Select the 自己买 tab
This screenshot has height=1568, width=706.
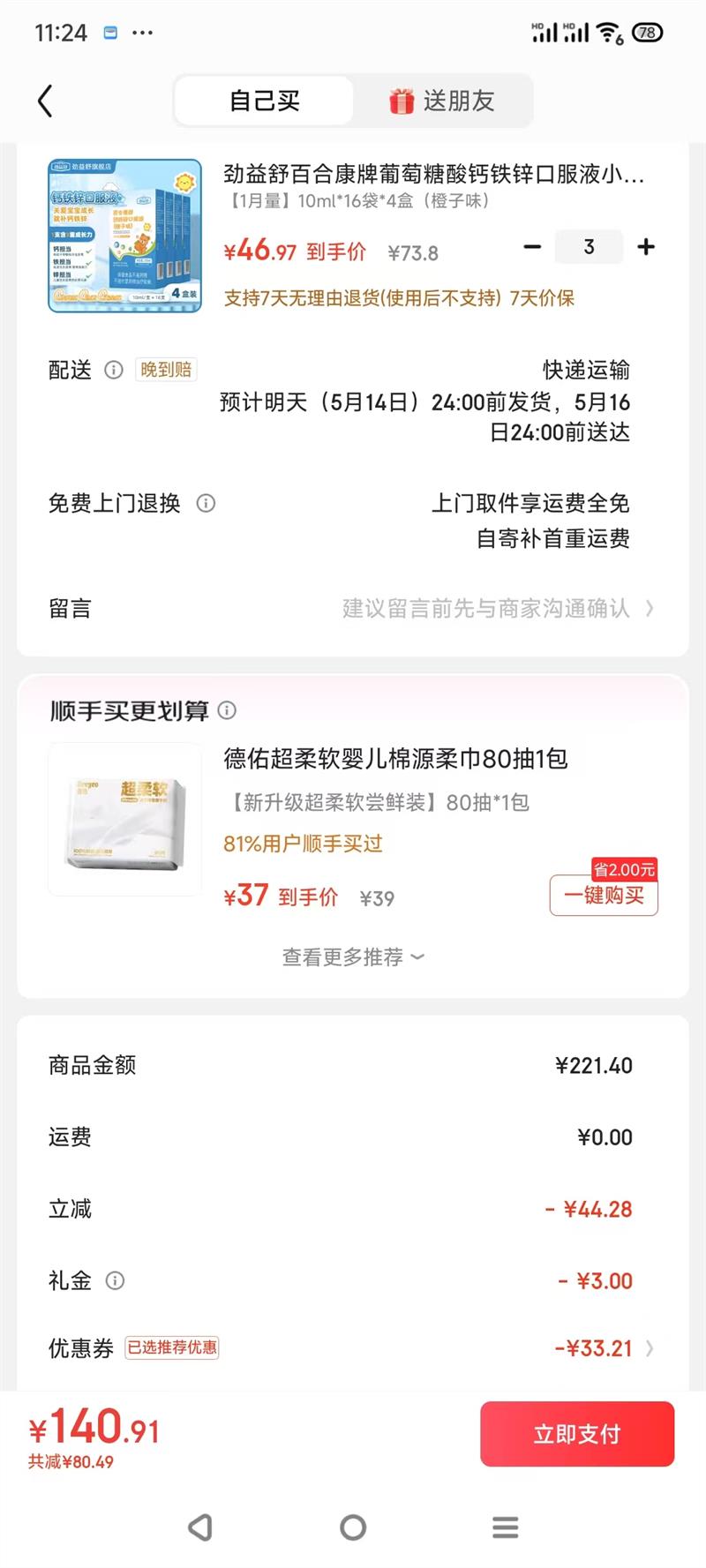pos(264,101)
